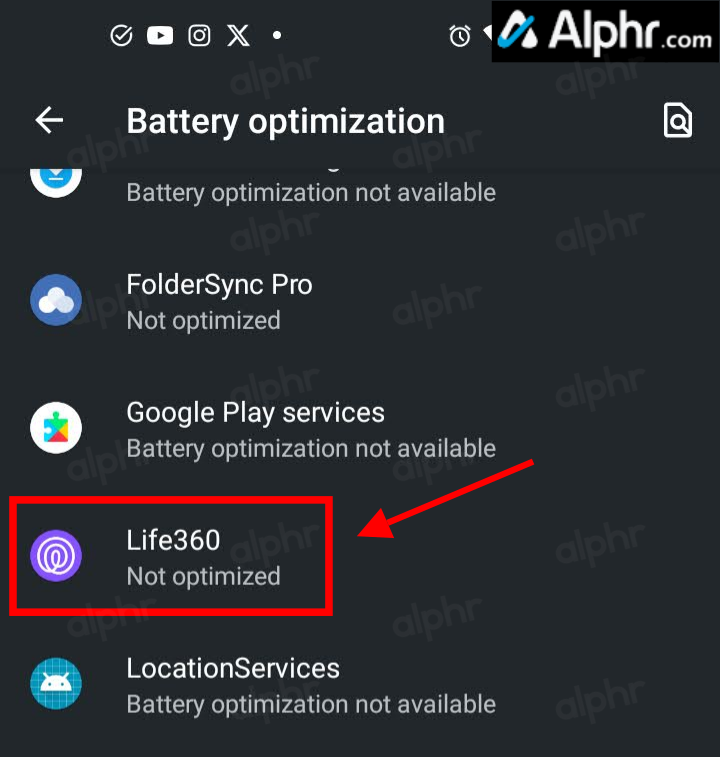Screen dimensions: 720x757
Task: Open FolderSync Pro battery setting
Action: click(219, 302)
